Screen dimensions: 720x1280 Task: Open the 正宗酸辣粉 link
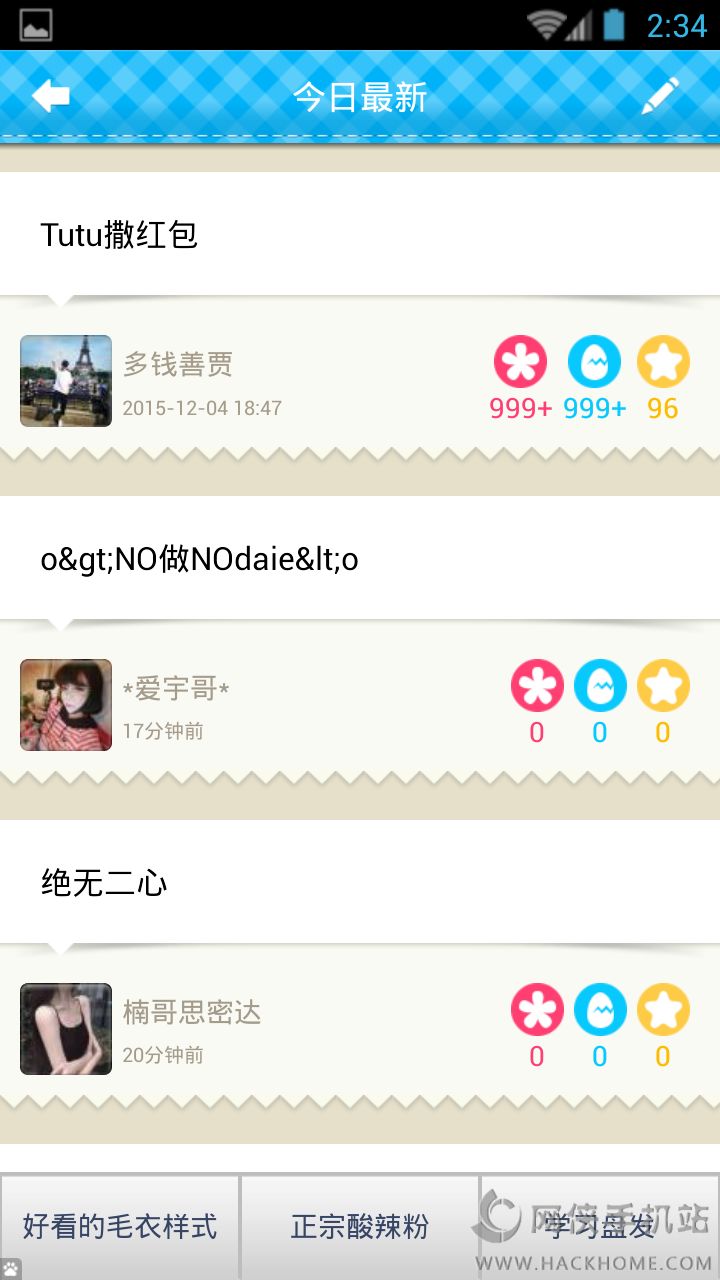point(360,1227)
